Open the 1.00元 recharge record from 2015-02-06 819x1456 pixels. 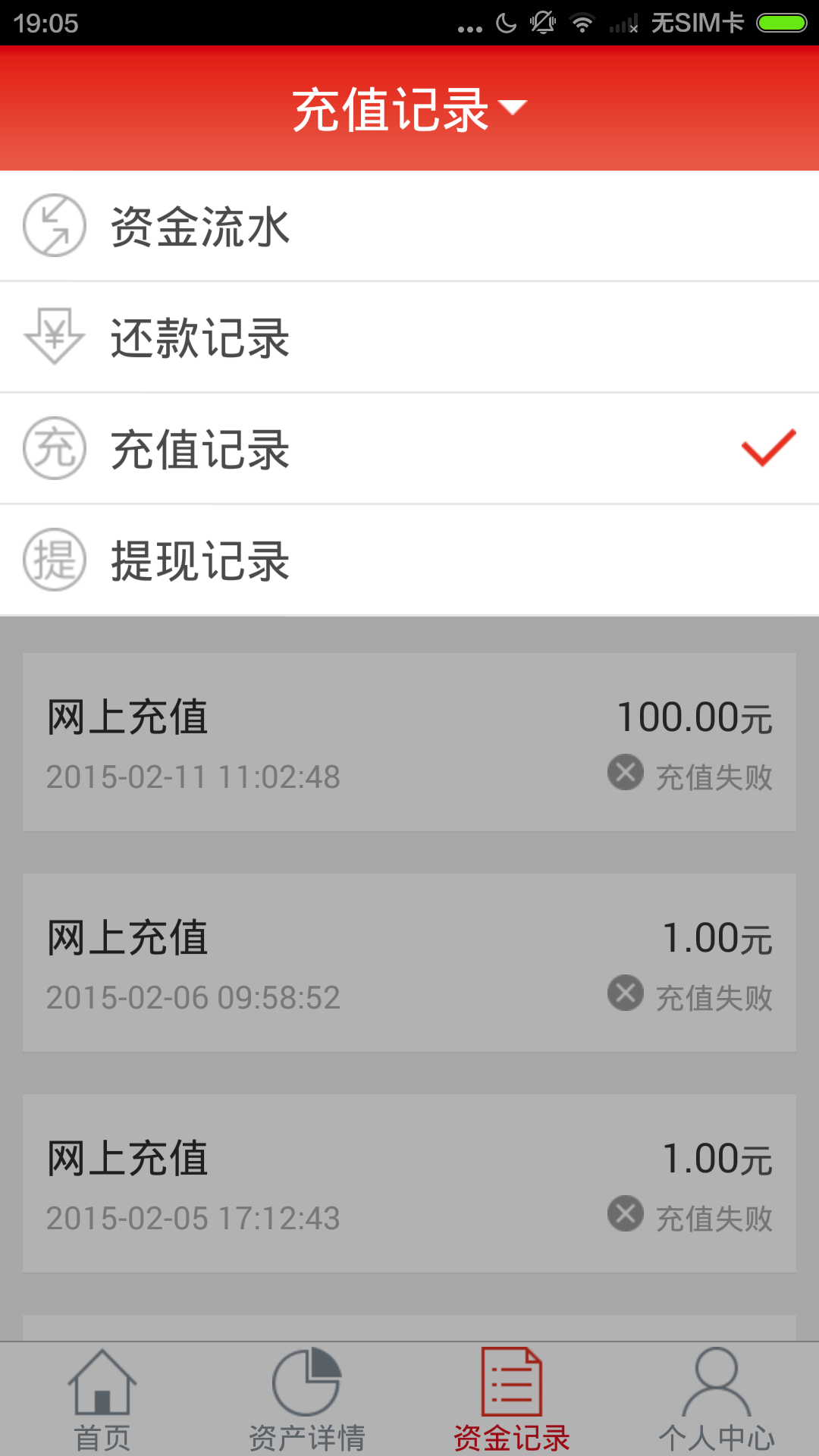click(409, 962)
